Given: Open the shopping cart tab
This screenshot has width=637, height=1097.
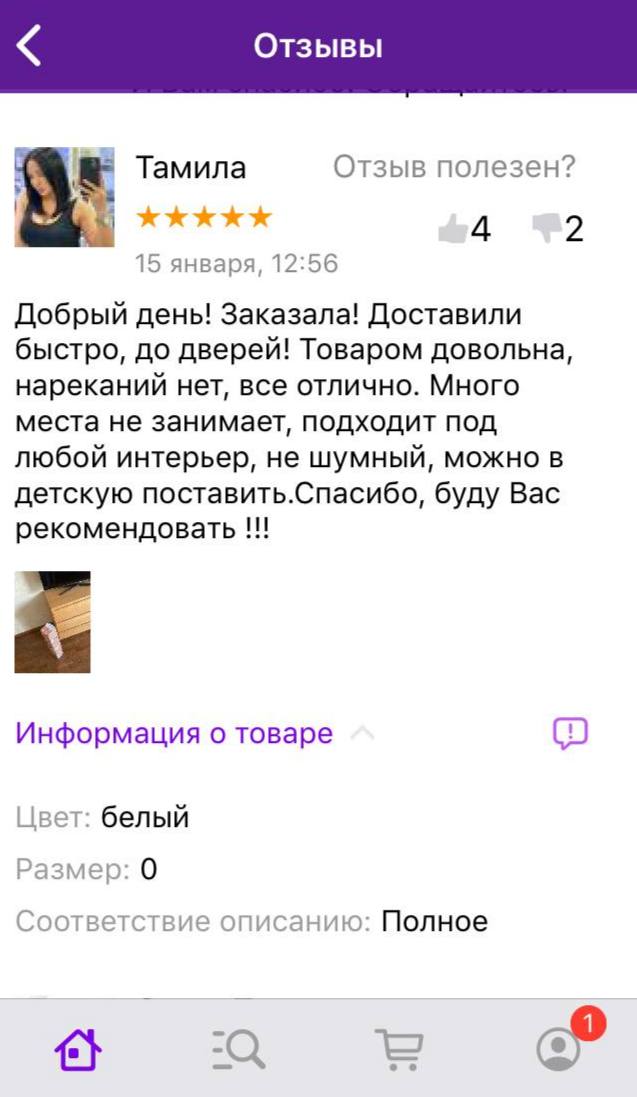Looking at the screenshot, I should tap(399, 1049).
